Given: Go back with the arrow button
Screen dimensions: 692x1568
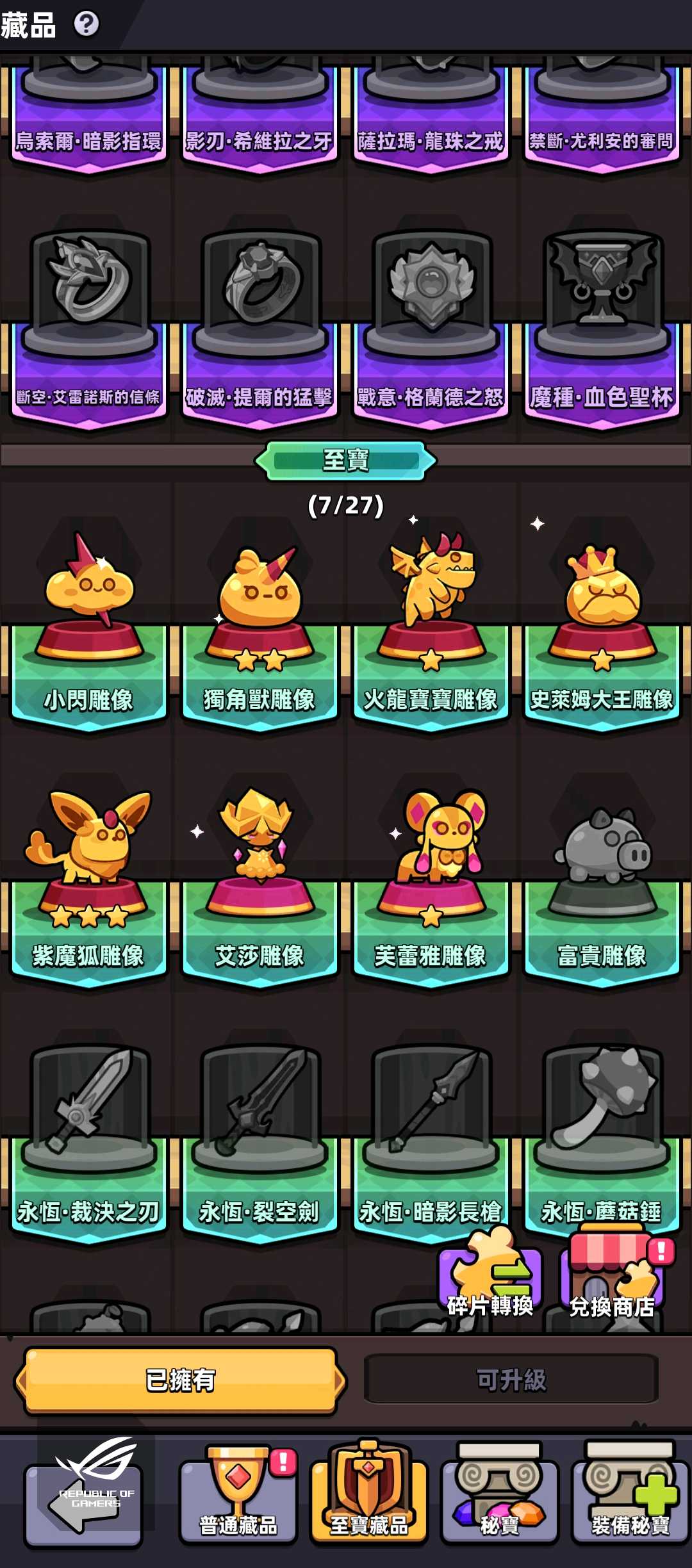Looking at the screenshot, I should [83, 1505].
